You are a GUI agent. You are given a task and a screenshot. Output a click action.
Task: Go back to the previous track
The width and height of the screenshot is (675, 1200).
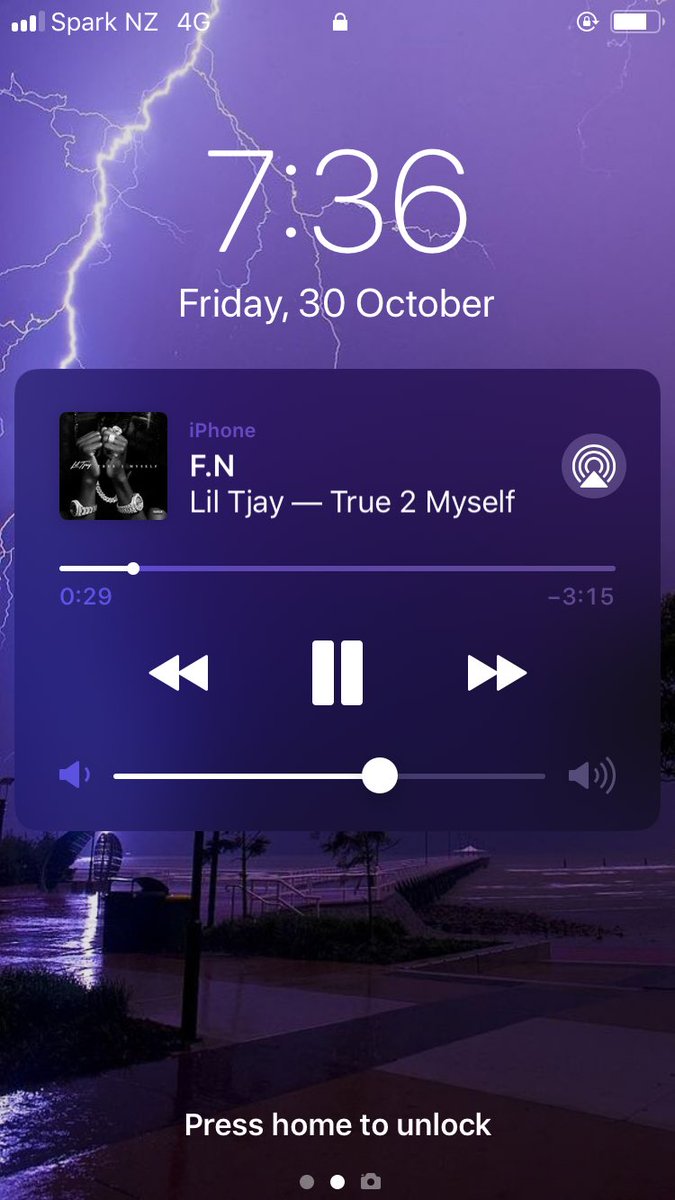[179, 673]
